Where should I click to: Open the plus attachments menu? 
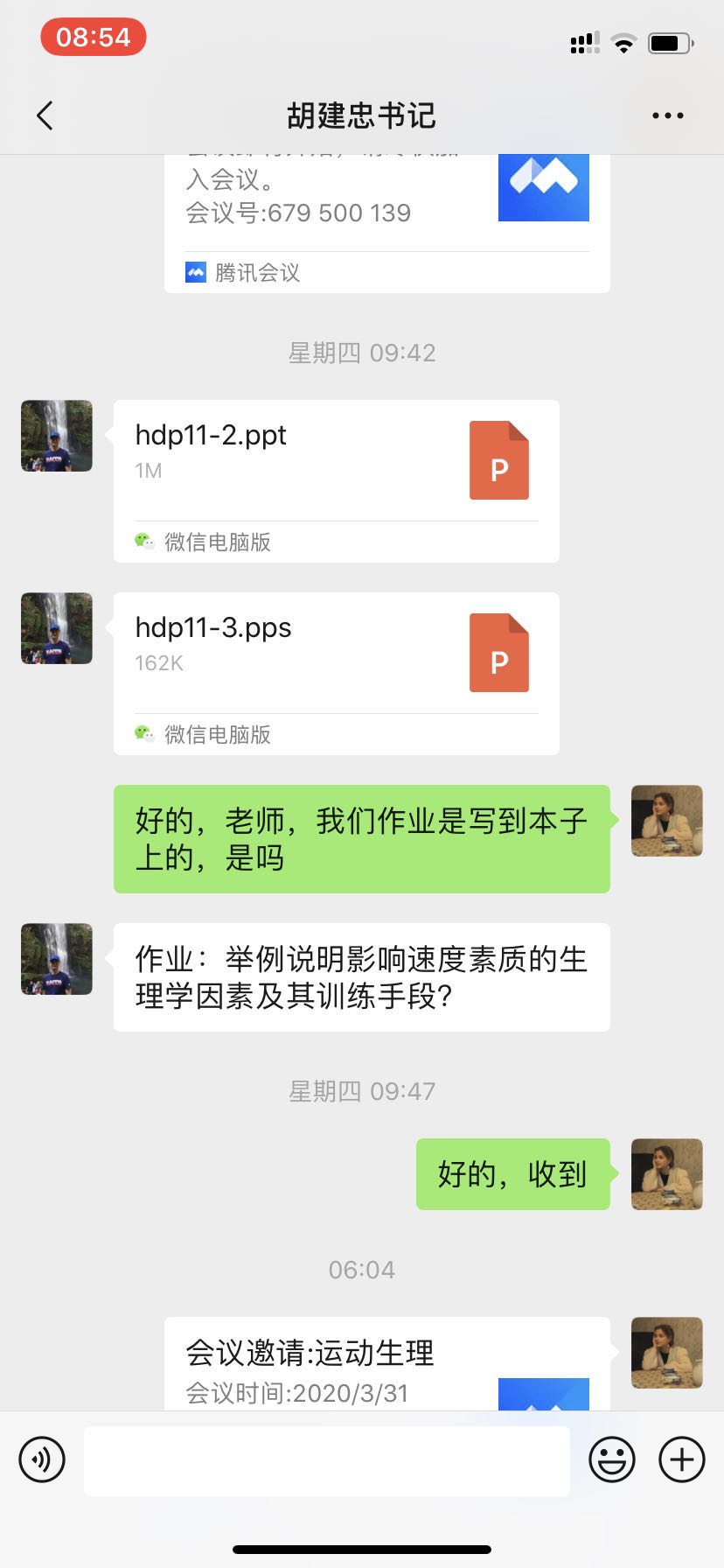(x=681, y=1459)
